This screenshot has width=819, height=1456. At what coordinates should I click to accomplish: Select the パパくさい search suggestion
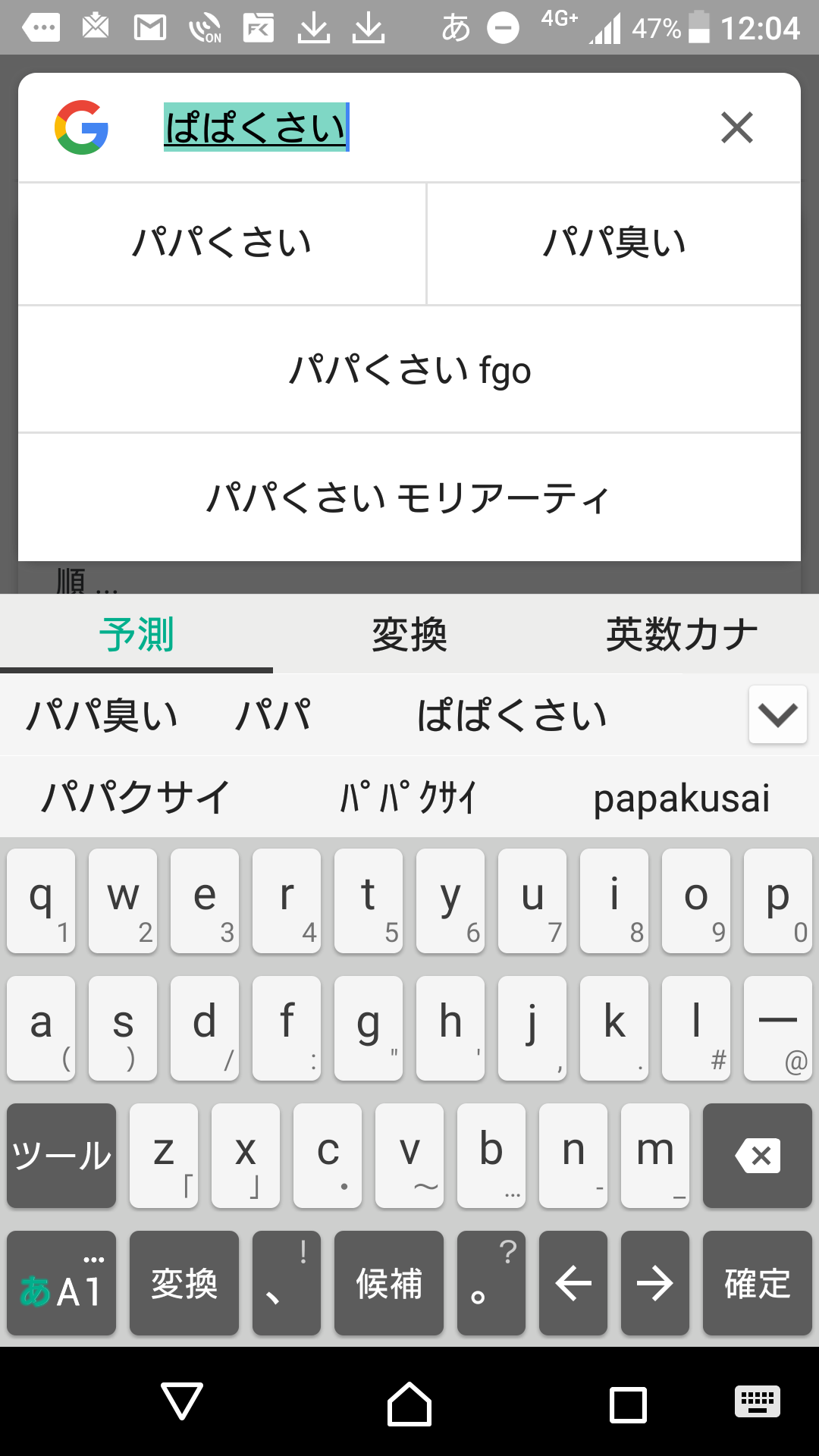(x=222, y=243)
